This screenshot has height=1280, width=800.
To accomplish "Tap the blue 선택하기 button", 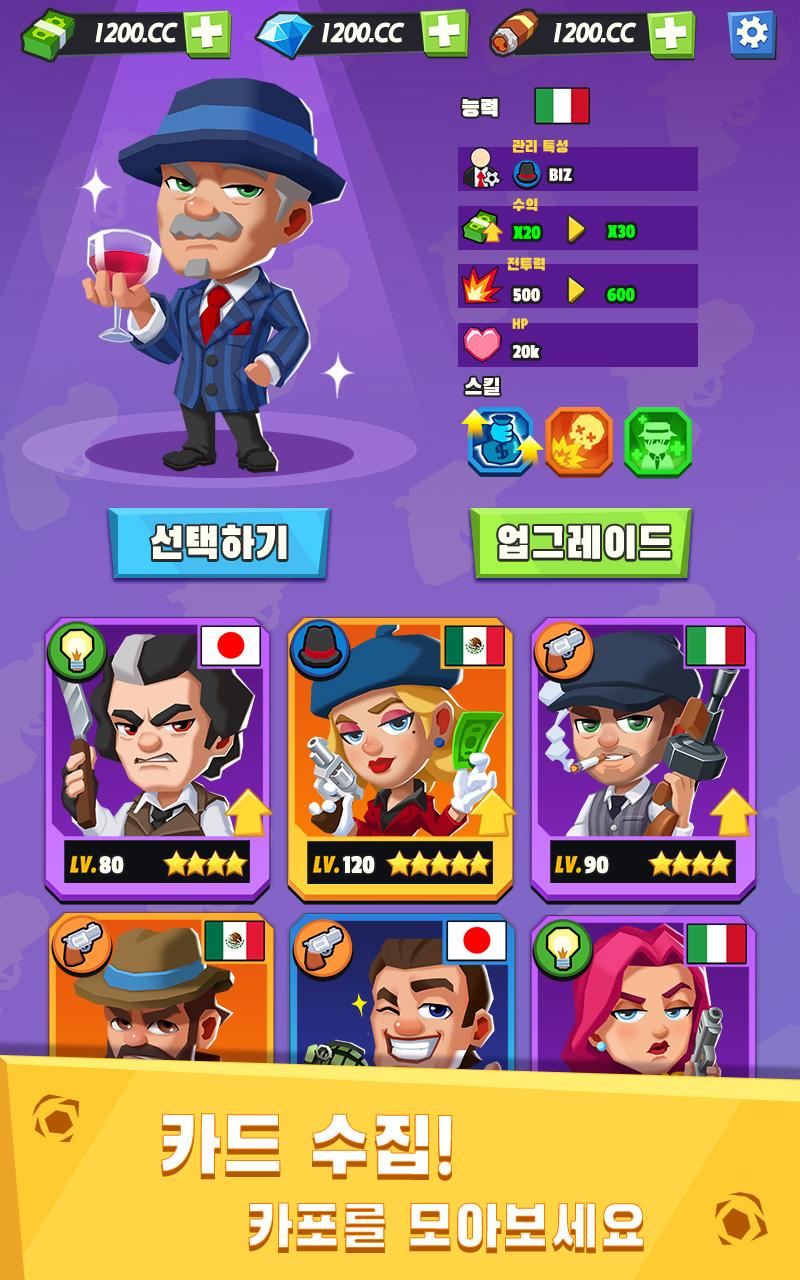I will coord(219,543).
